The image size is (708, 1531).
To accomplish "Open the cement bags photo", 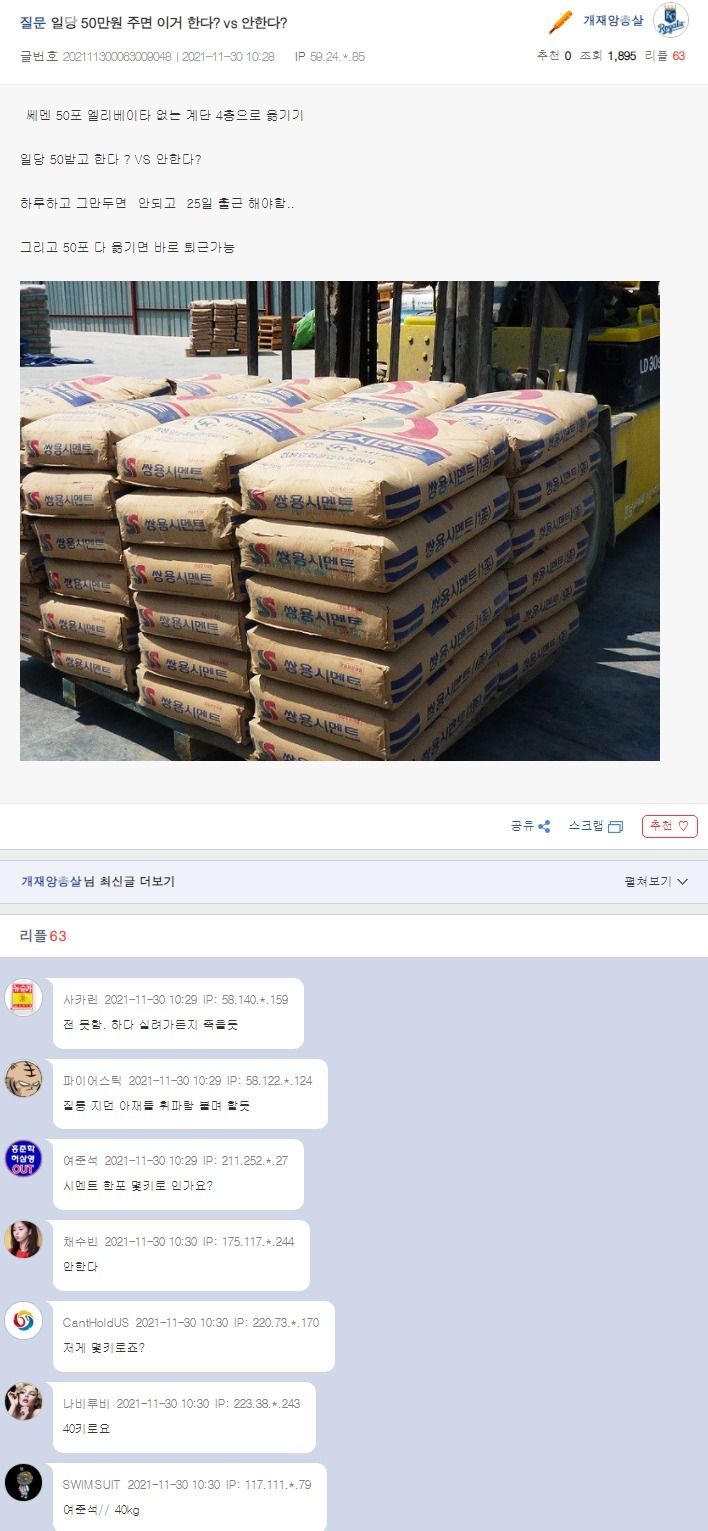I will pyautogui.click(x=340, y=520).
